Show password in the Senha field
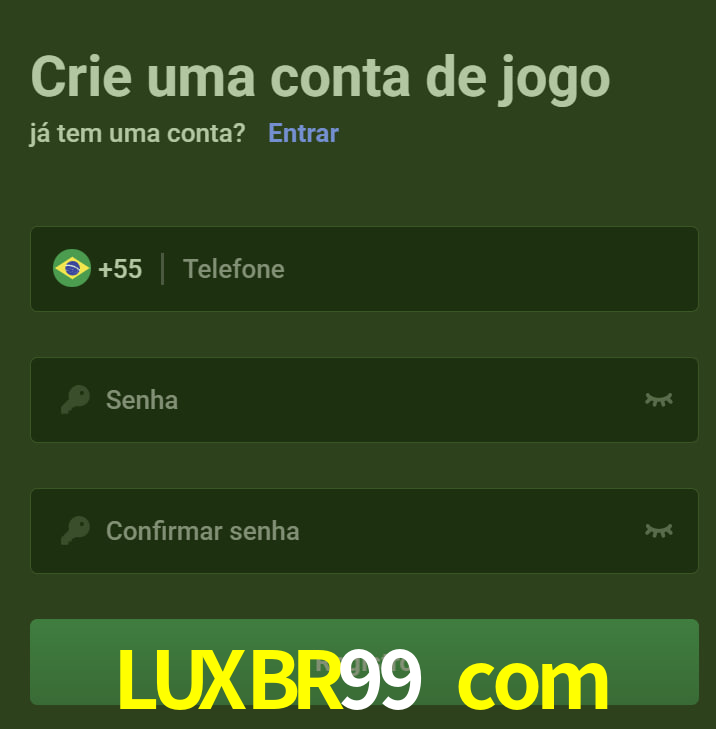716x729 pixels. pyautogui.click(x=658, y=400)
